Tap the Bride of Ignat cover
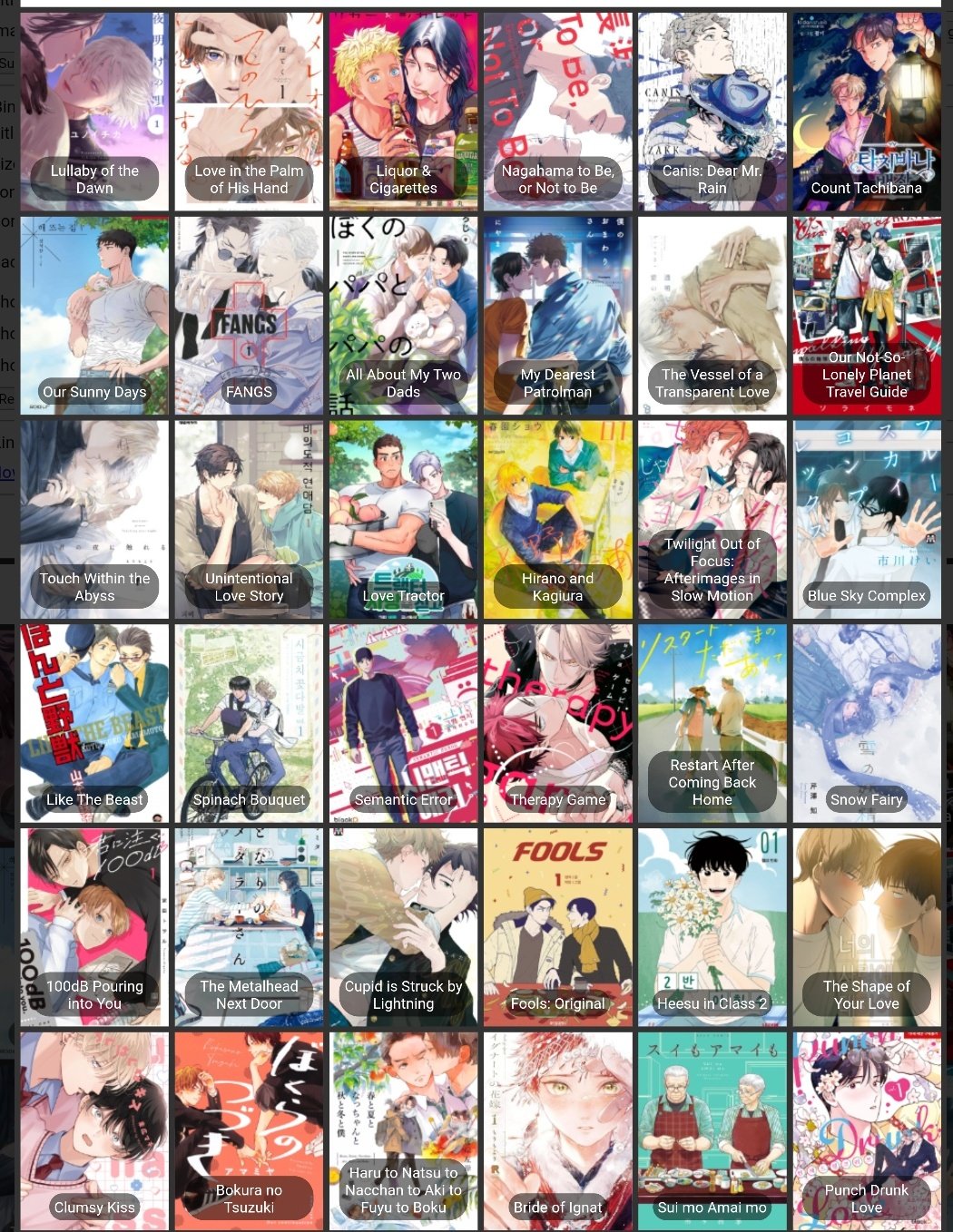Image resolution: width=953 pixels, height=1232 pixels. coord(557,1129)
